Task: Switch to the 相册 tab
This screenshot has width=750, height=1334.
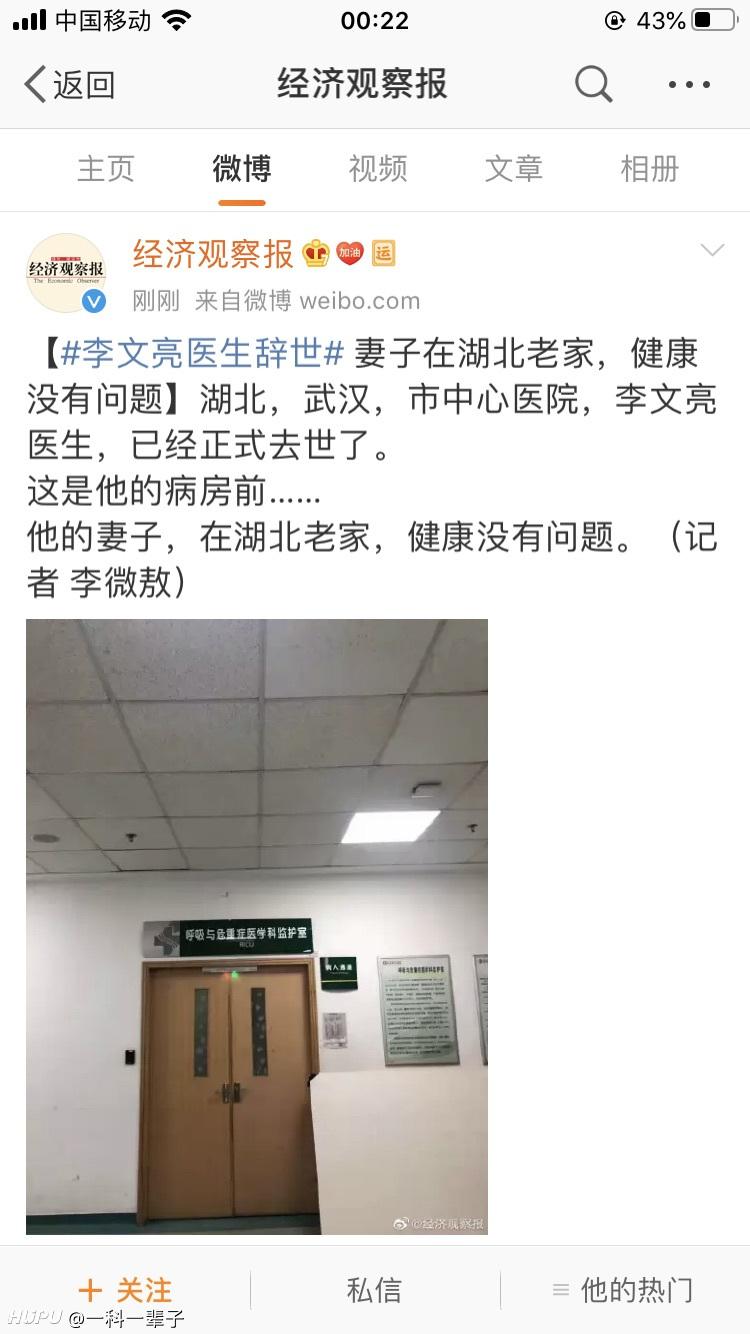Action: tap(650, 169)
